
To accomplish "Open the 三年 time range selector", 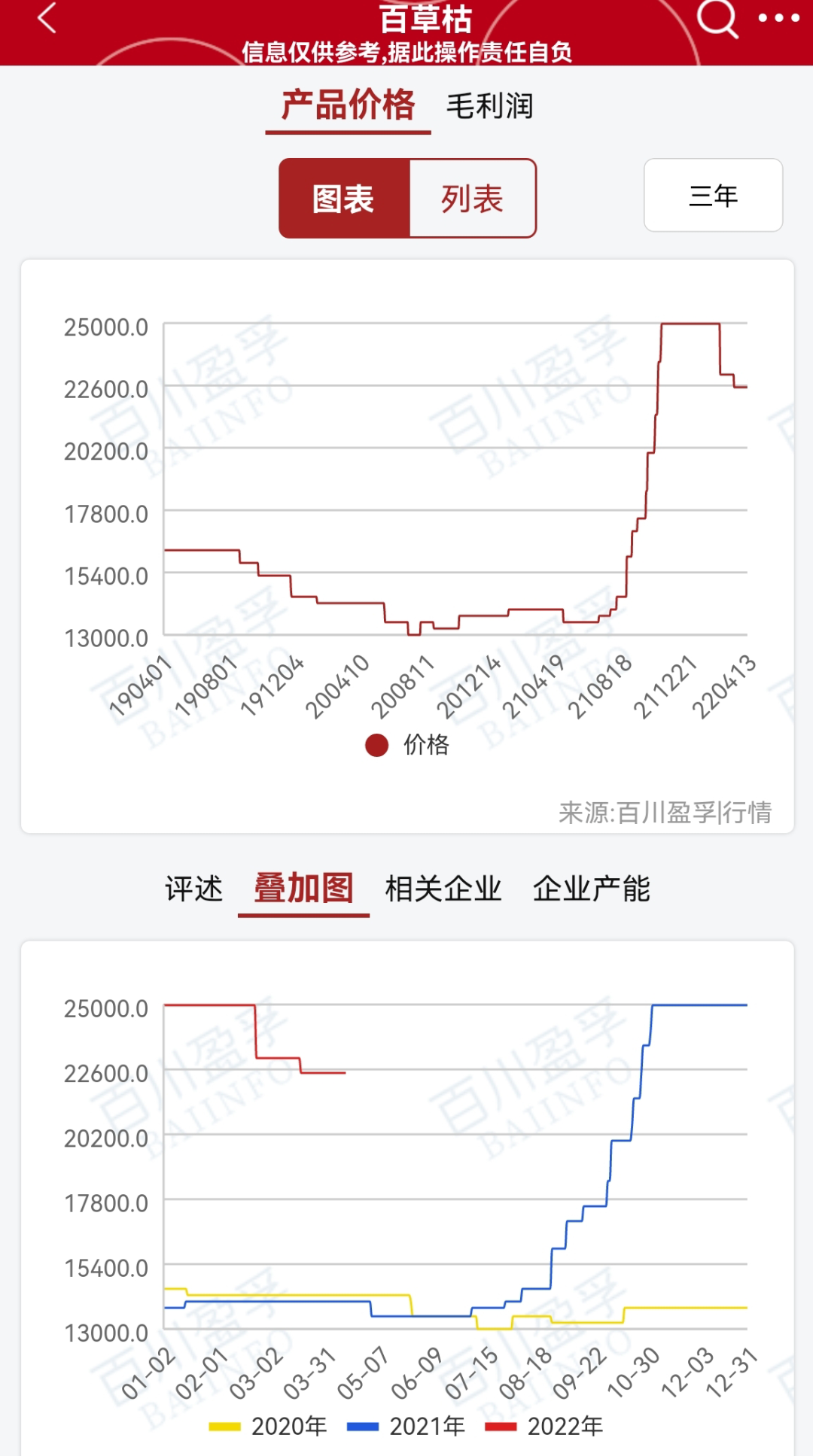I will (713, 195).
